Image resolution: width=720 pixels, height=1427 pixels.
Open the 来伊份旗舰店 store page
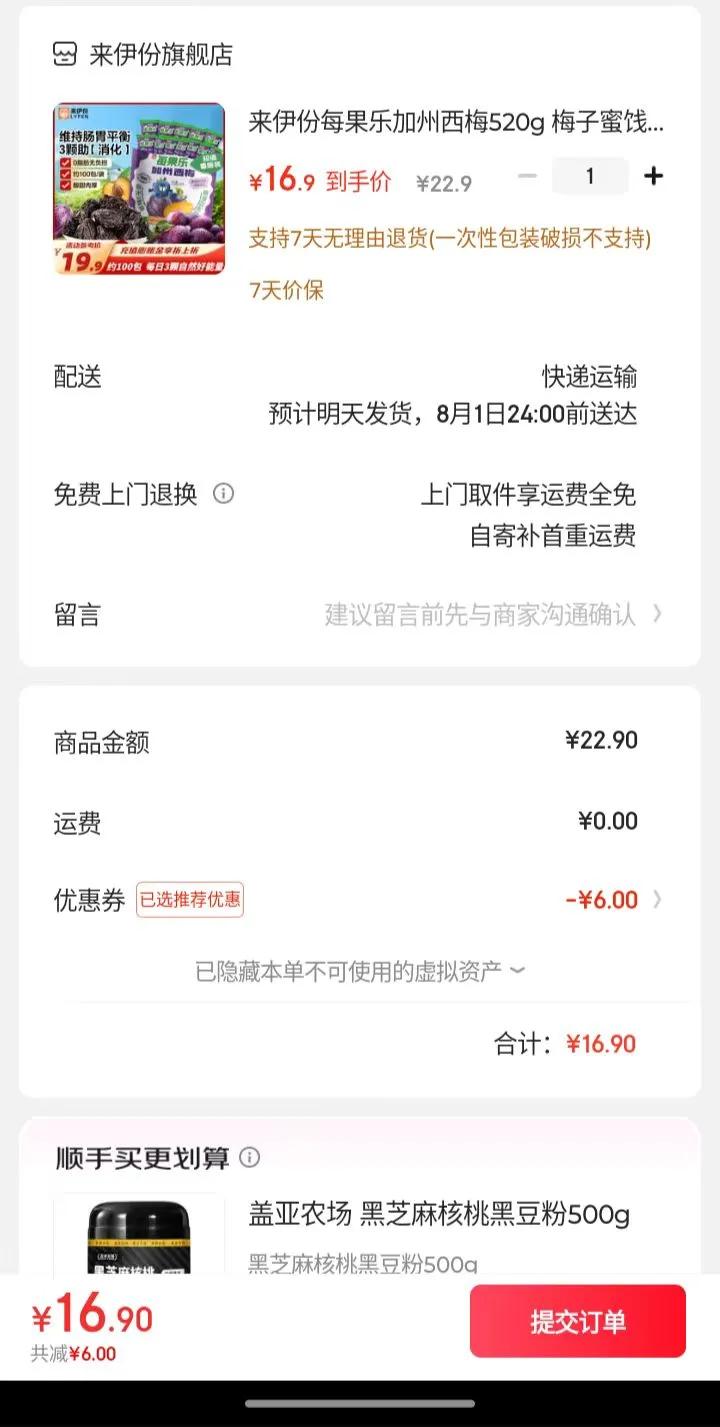click(143, 54)
